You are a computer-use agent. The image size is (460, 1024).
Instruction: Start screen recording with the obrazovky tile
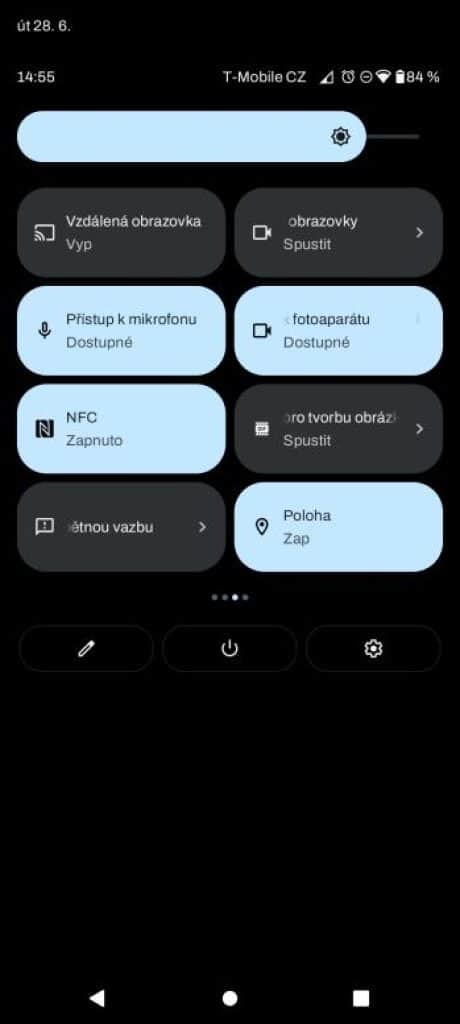coord(338,232)
